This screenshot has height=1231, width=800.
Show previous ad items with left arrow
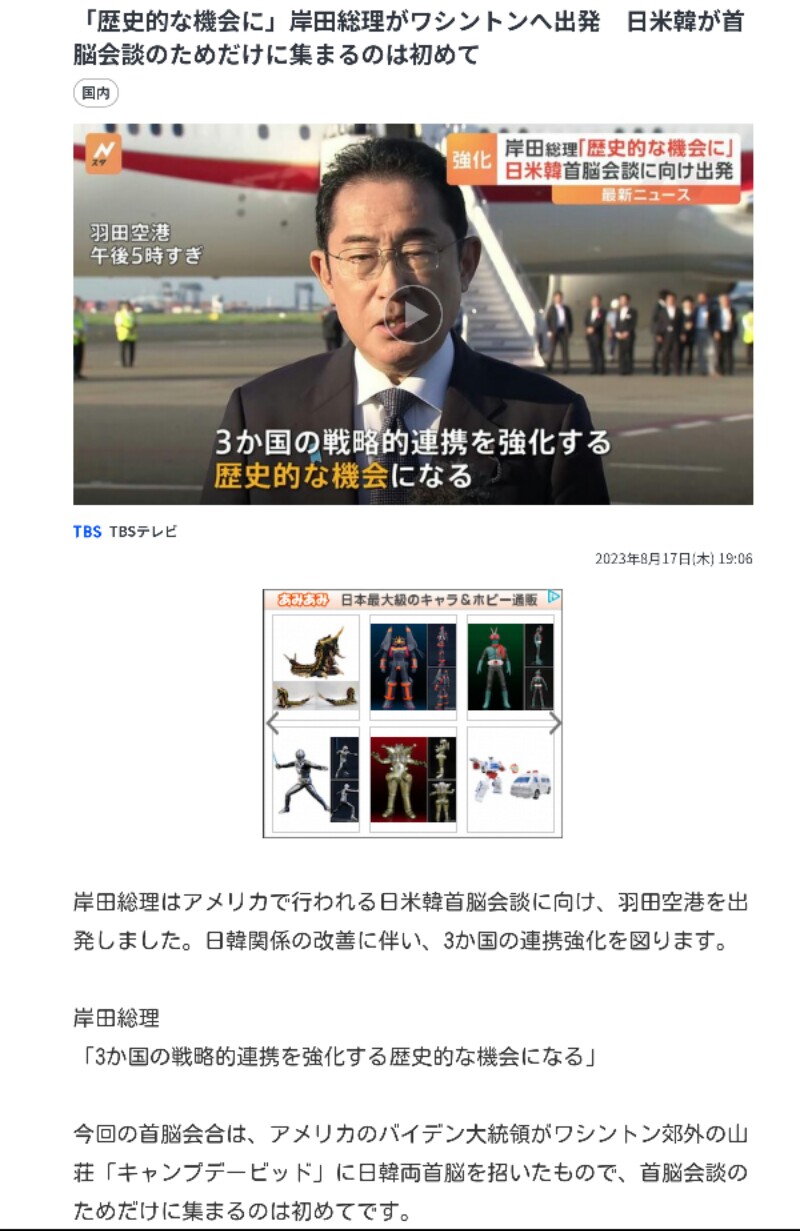point(271,724)
